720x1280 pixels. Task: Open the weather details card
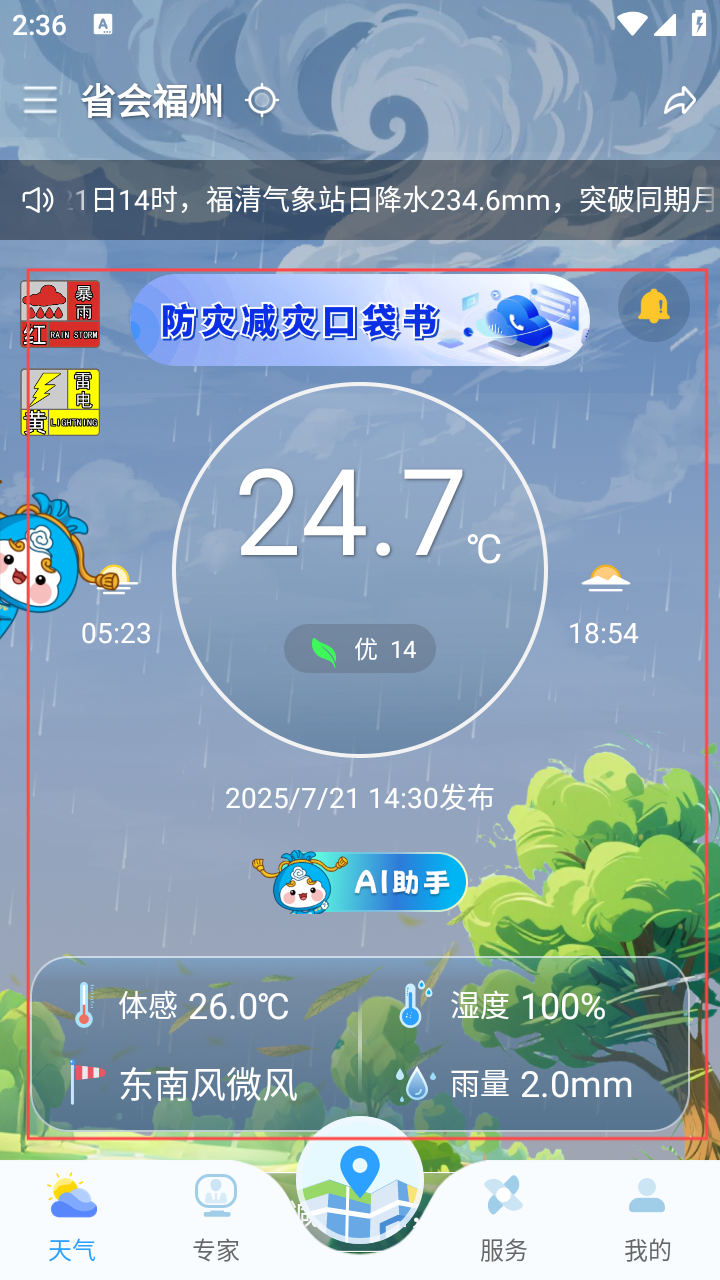360,1044
